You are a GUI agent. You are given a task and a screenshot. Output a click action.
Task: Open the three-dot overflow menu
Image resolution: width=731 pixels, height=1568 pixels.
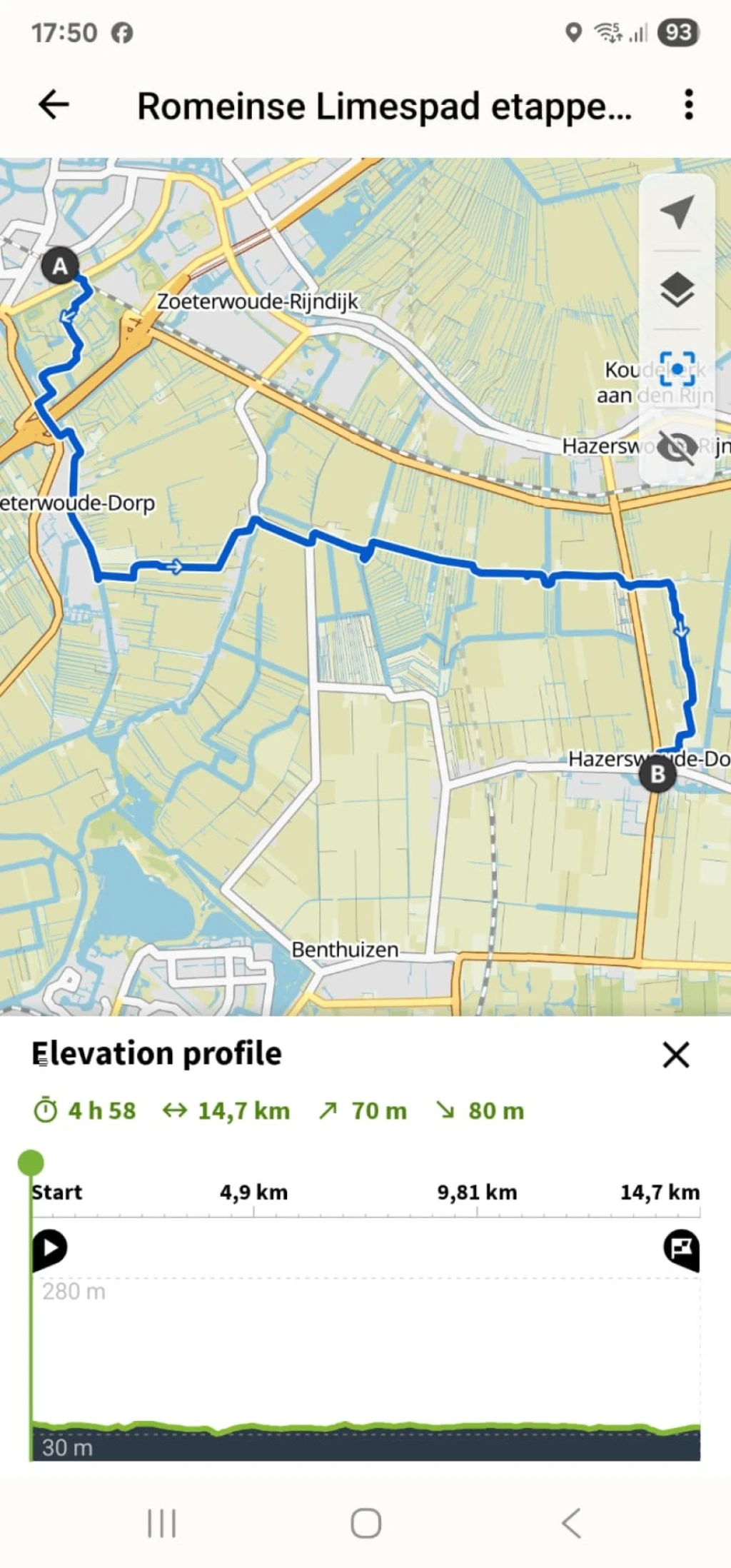pos(688,105)
